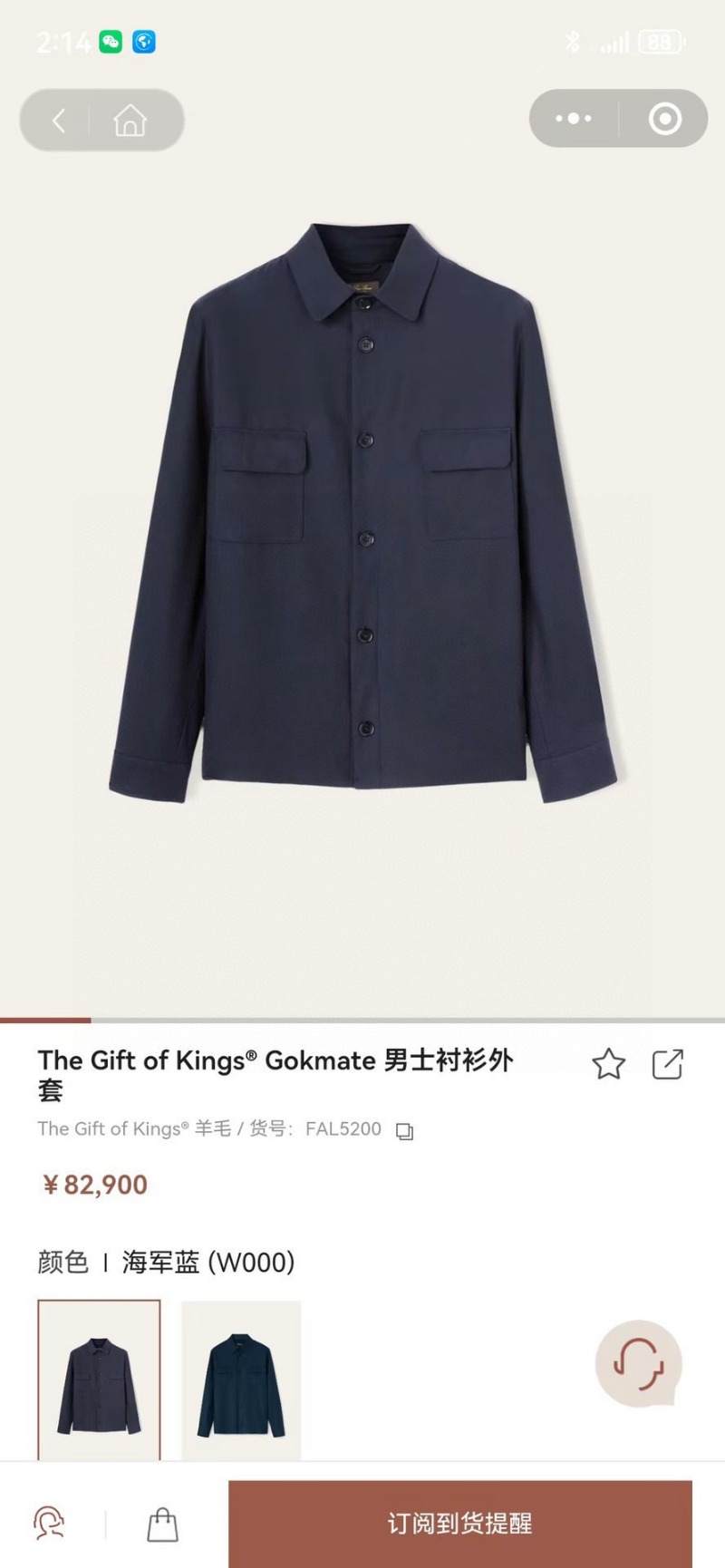Open the floating customer service headset
The height and width of the screenshot is (1568, 725).
(638, 1362)
